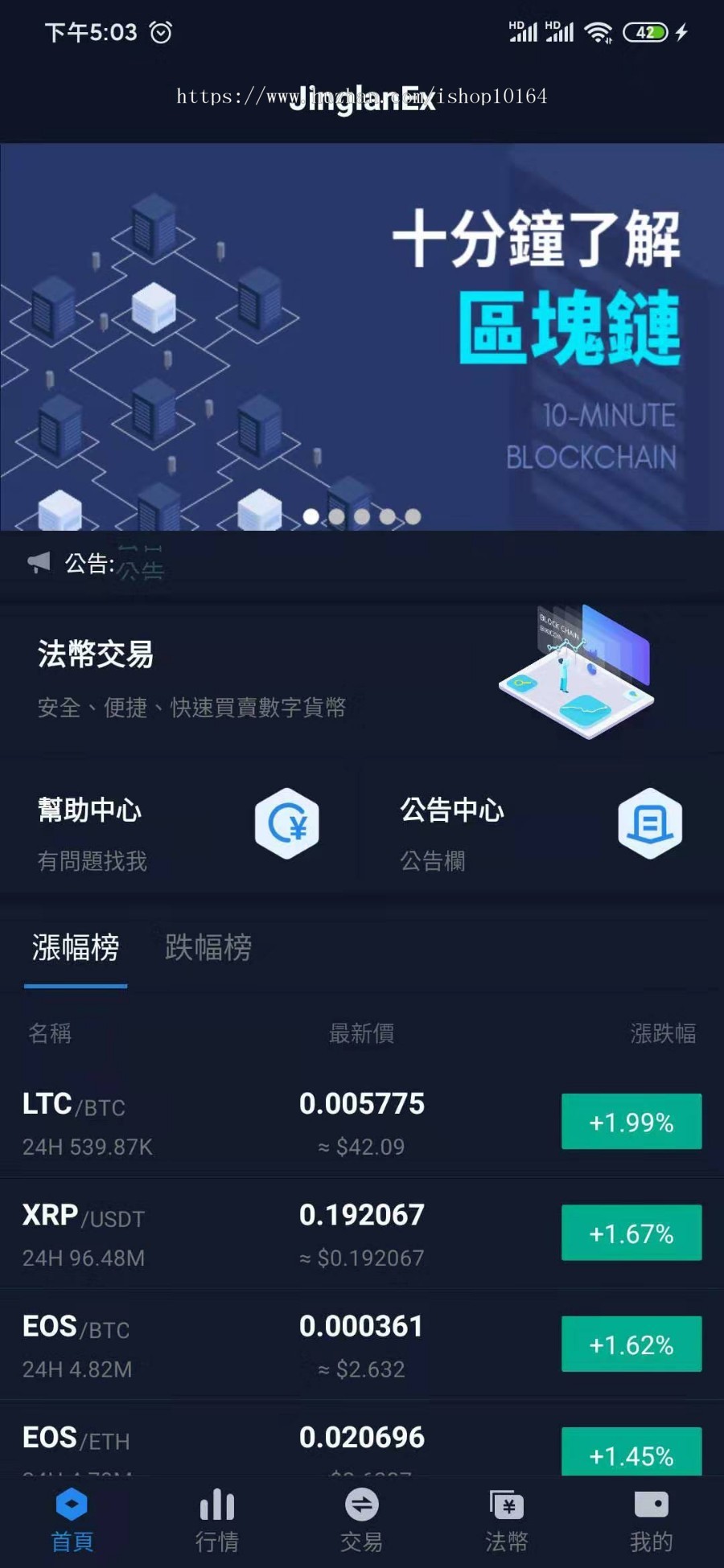Screen dimensions: 724x1568
Task: Tap the +1.67% button next to XRP/USDT
Action: tap(631, 1233)
